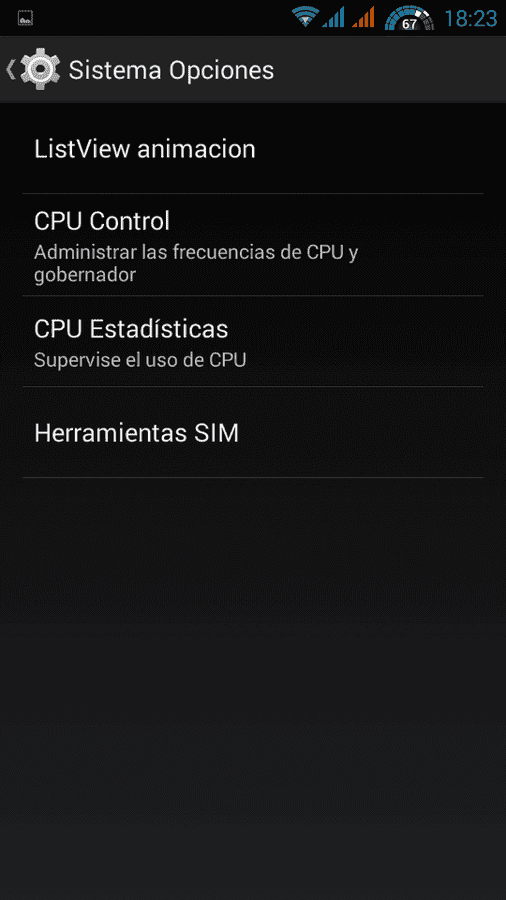Open Herramientas SIM
506x900 pixels.
(253, 432)
